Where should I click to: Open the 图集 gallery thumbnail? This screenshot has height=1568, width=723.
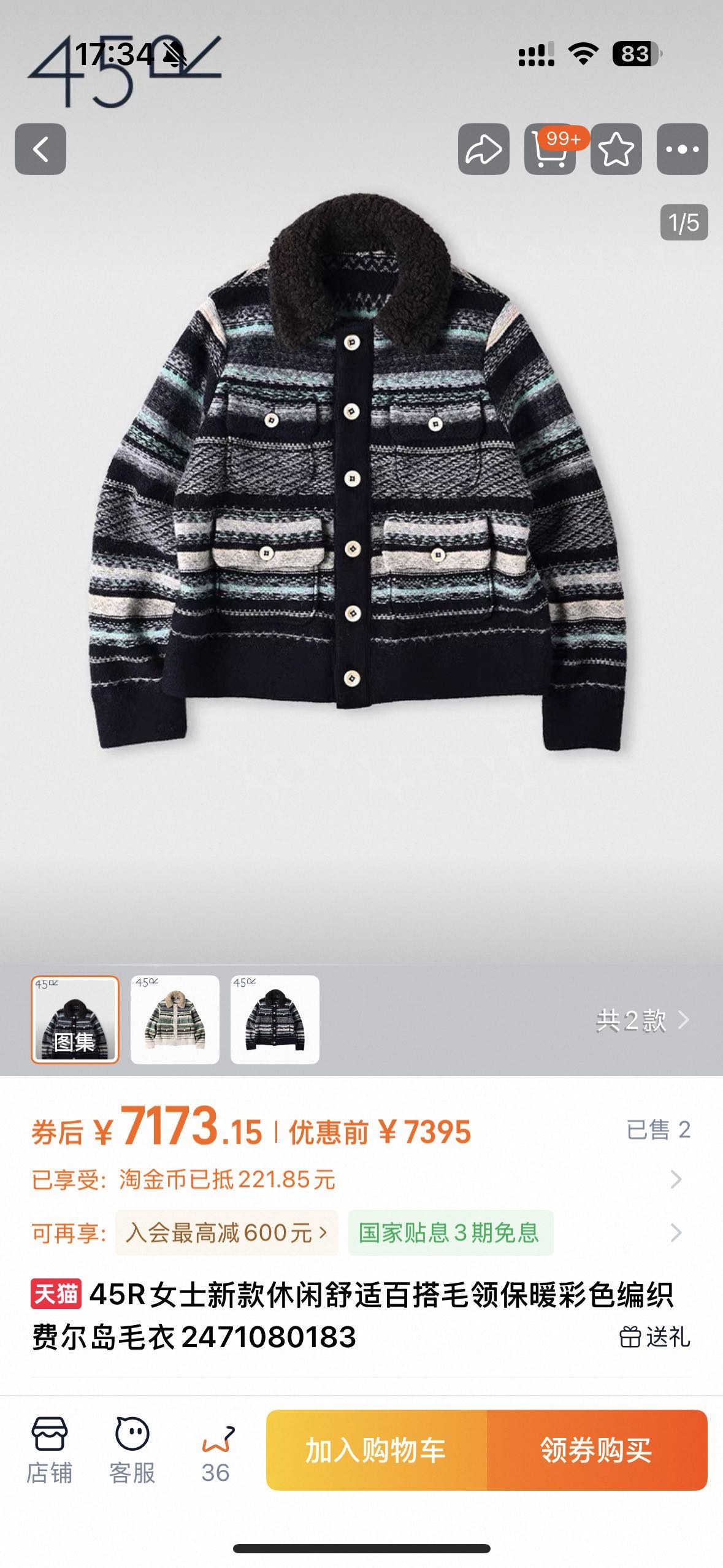pos(75,1019)
